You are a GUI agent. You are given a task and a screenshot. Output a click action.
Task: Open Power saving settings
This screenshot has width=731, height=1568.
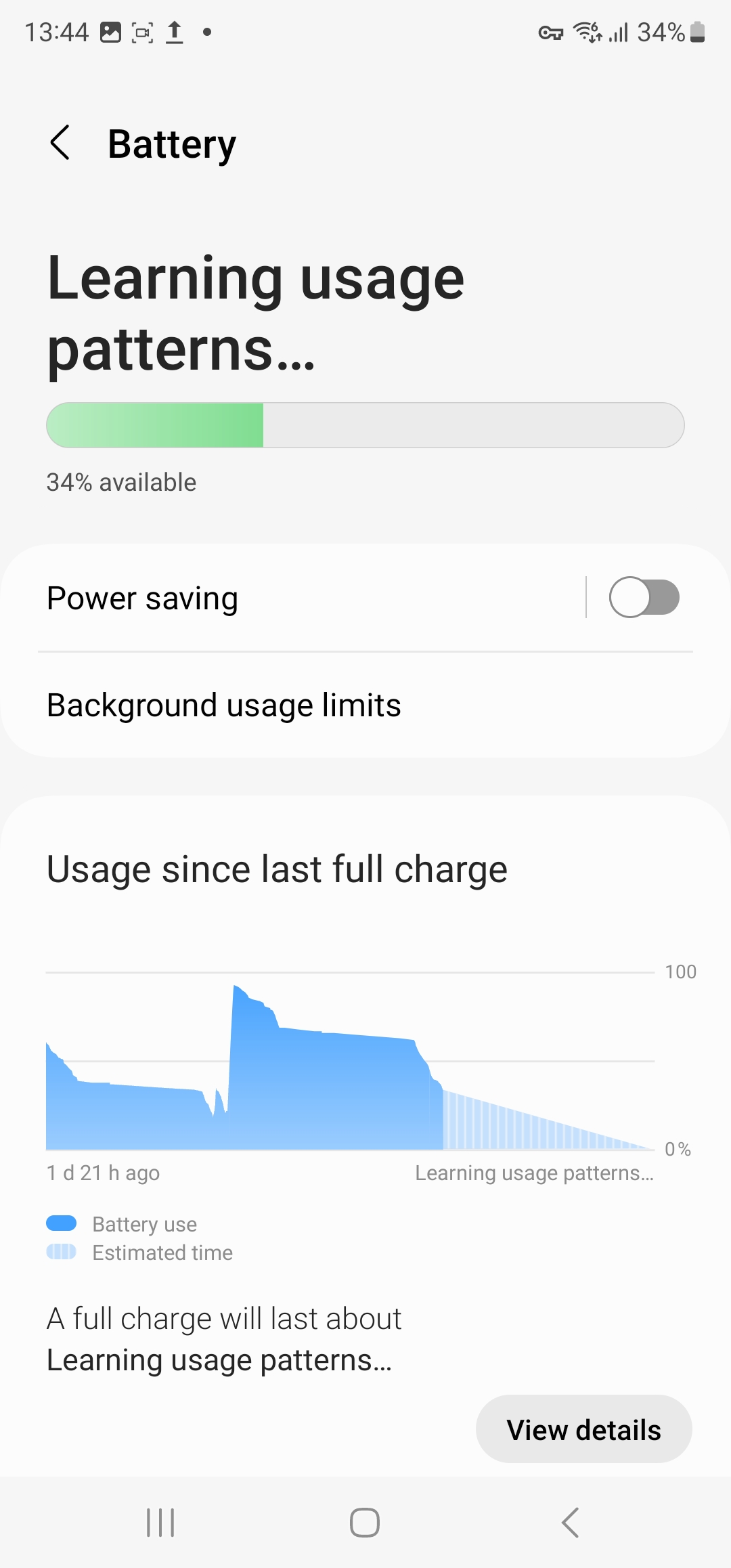click(271, 598)
